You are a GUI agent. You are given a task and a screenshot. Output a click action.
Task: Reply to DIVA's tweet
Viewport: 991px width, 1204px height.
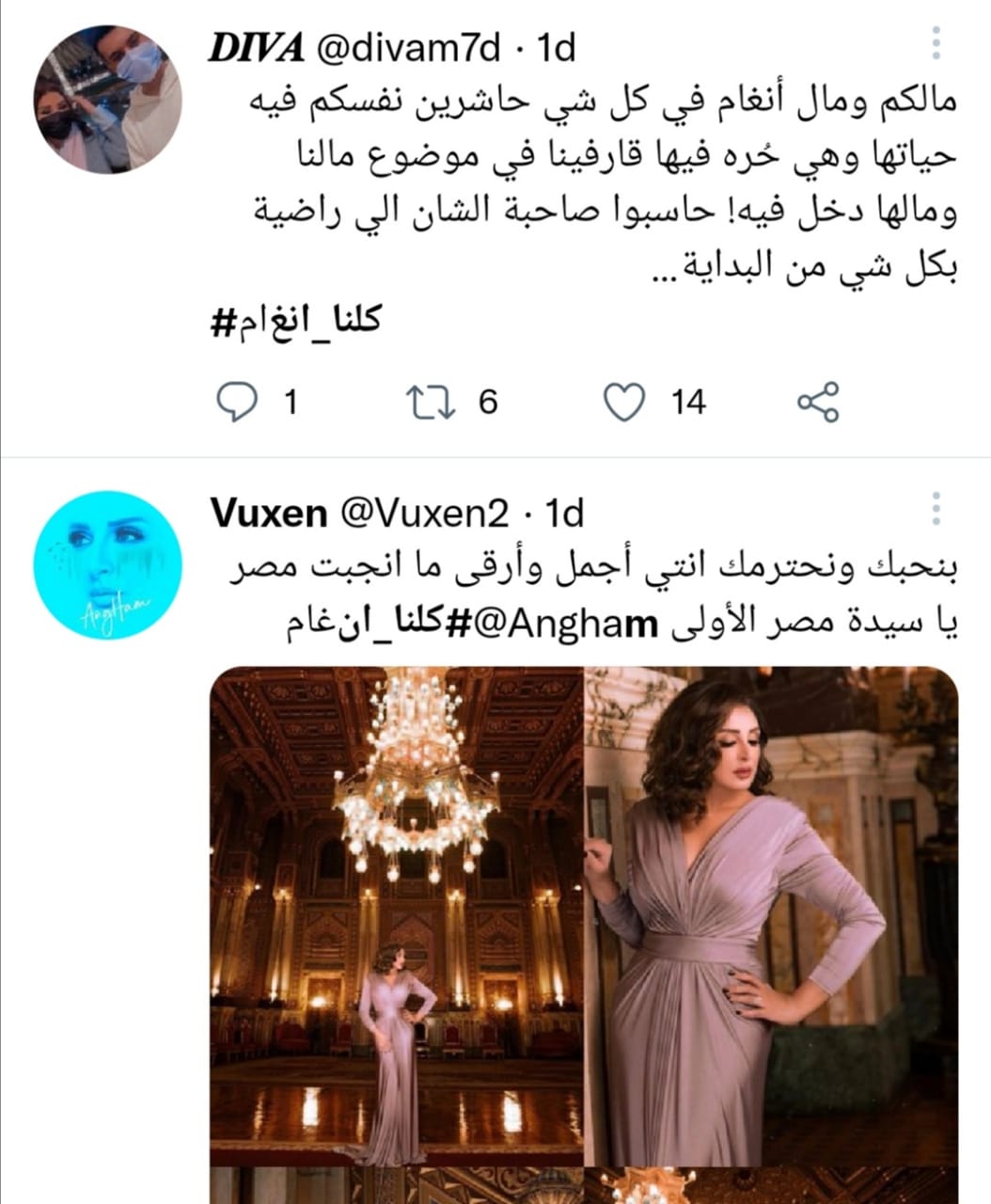point(237,403)
